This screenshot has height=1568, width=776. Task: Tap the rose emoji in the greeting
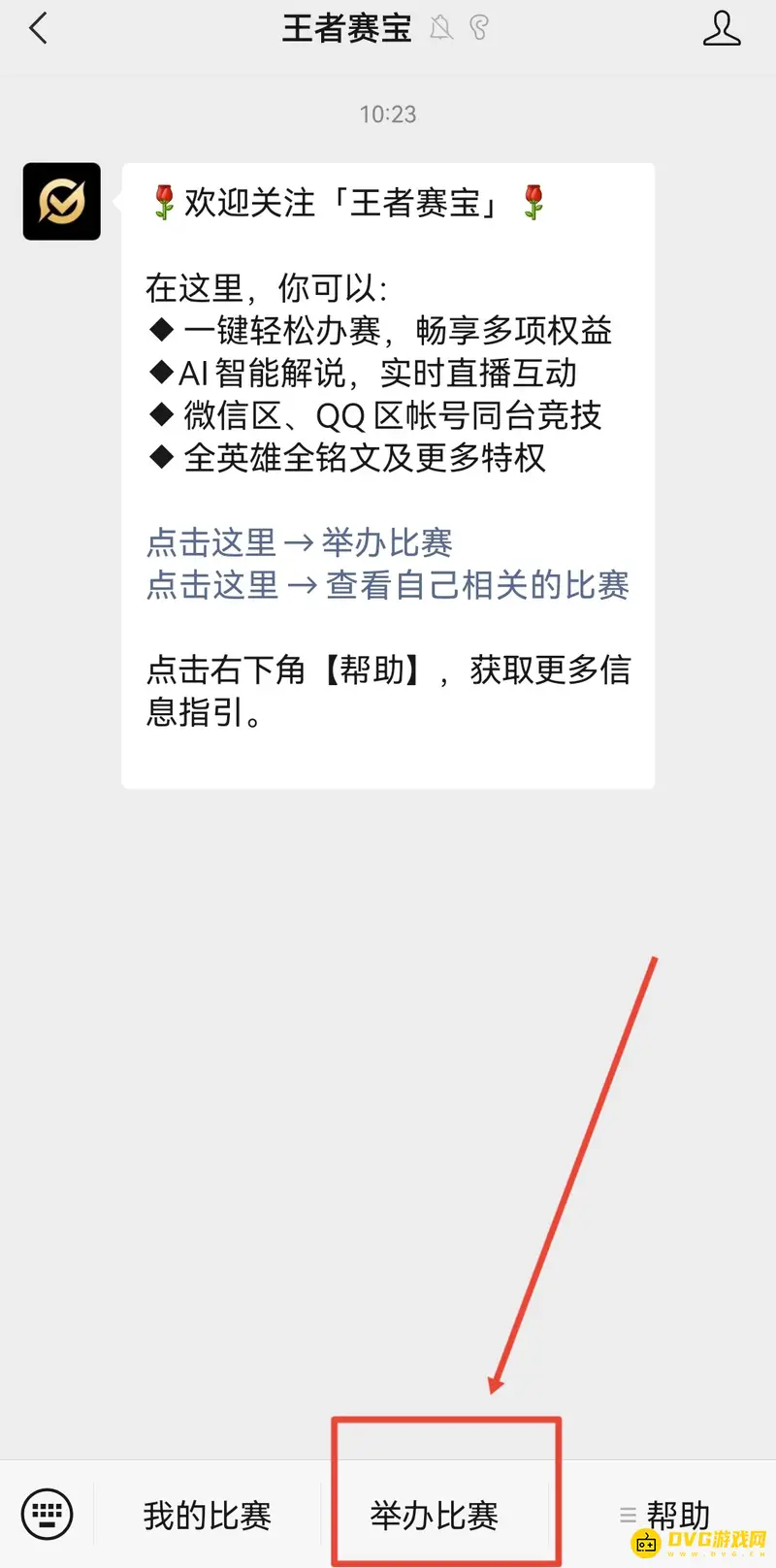(x=164, y=201)
